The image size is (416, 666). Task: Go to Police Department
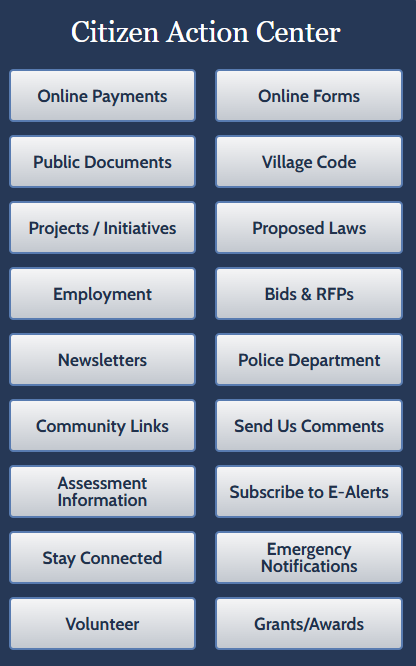click(309, 360)
